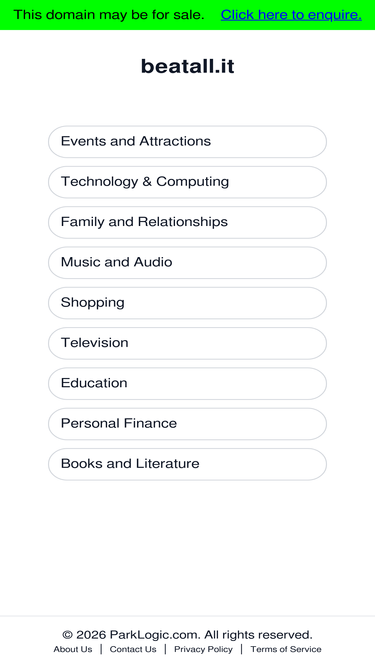Select Technology & Computing

coord(188,182)
